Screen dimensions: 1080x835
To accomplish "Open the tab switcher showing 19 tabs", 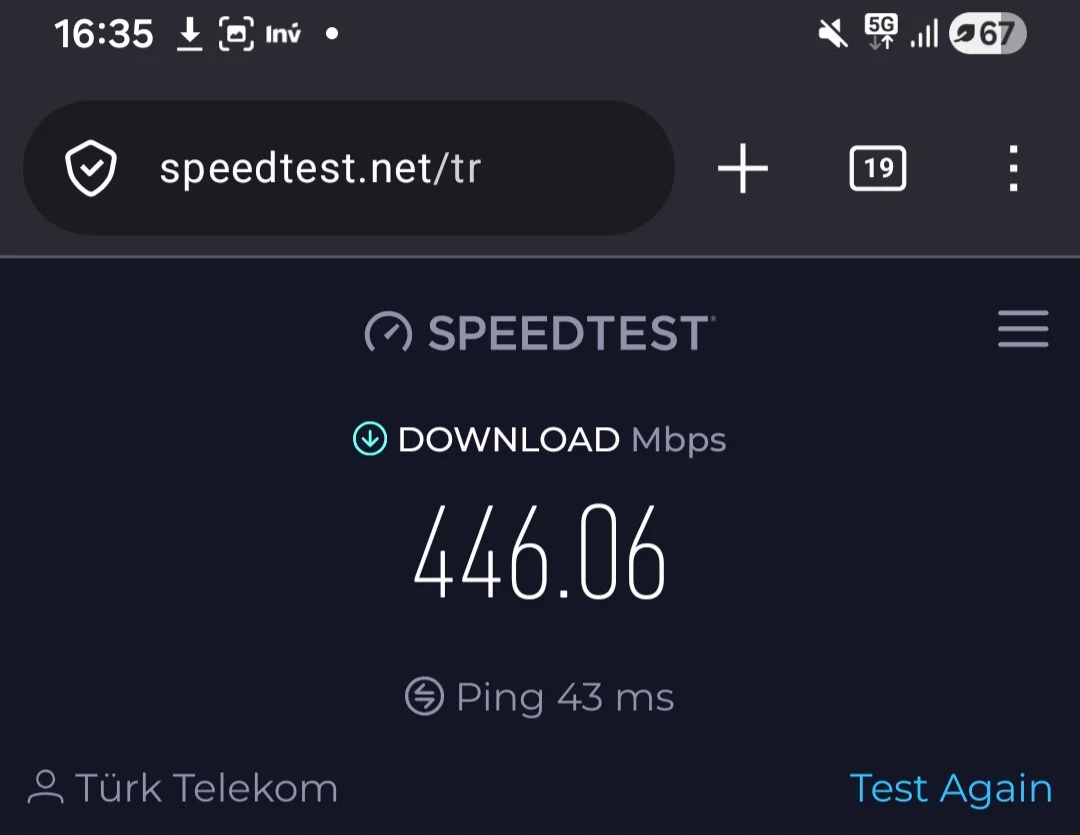I will pos(877,168).
